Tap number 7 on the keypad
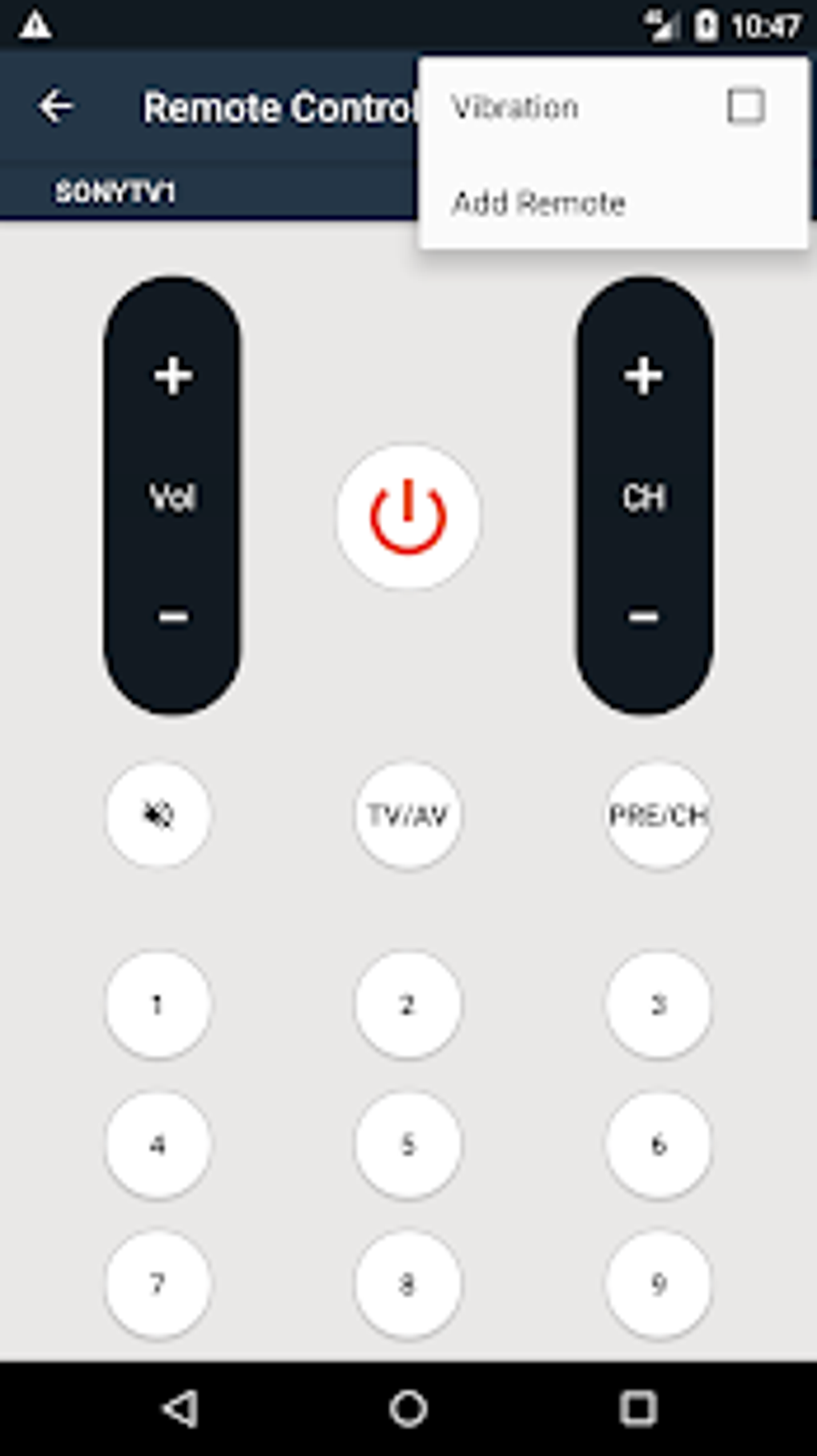The width and height of the screenshot is (817, 1456). [158, 1285]
